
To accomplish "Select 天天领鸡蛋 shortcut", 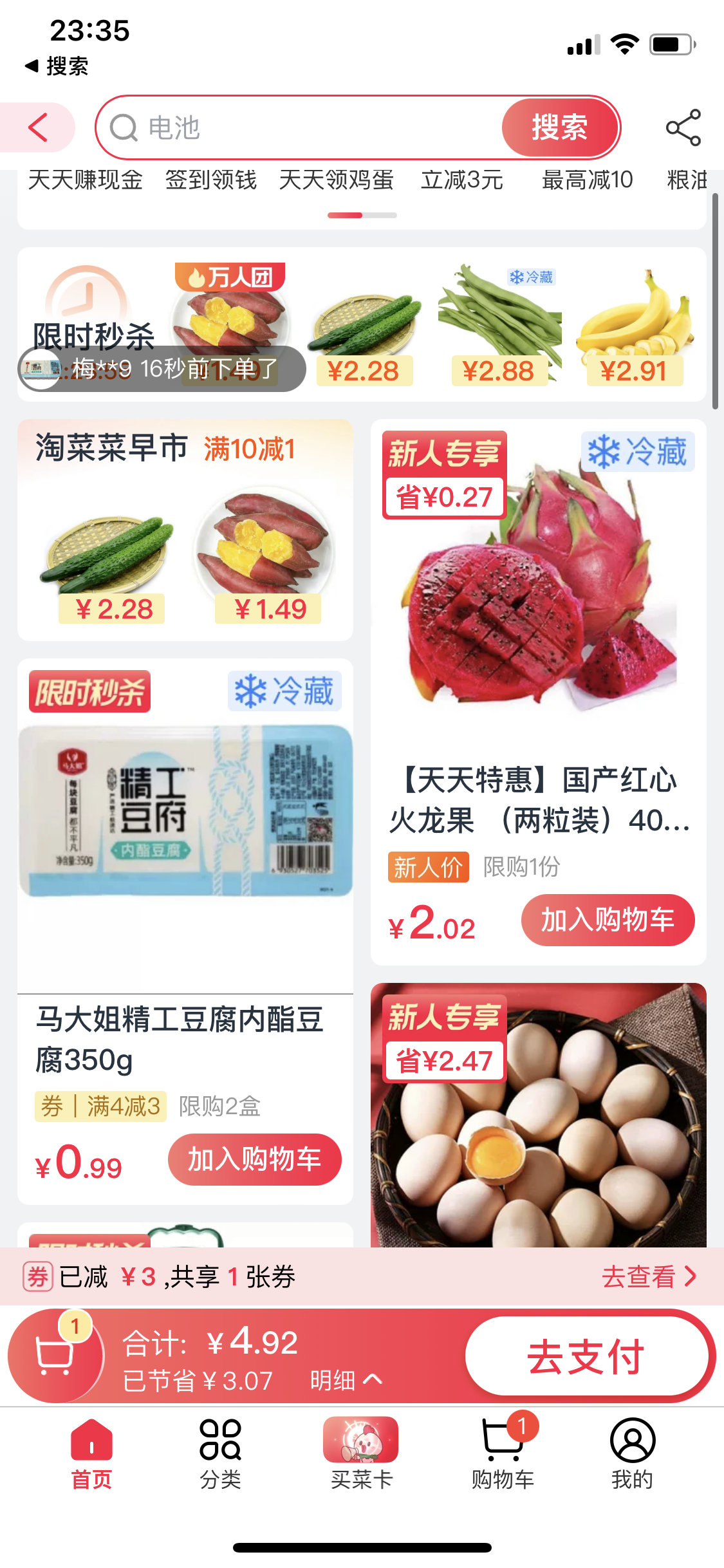I will tap(336, 180).
